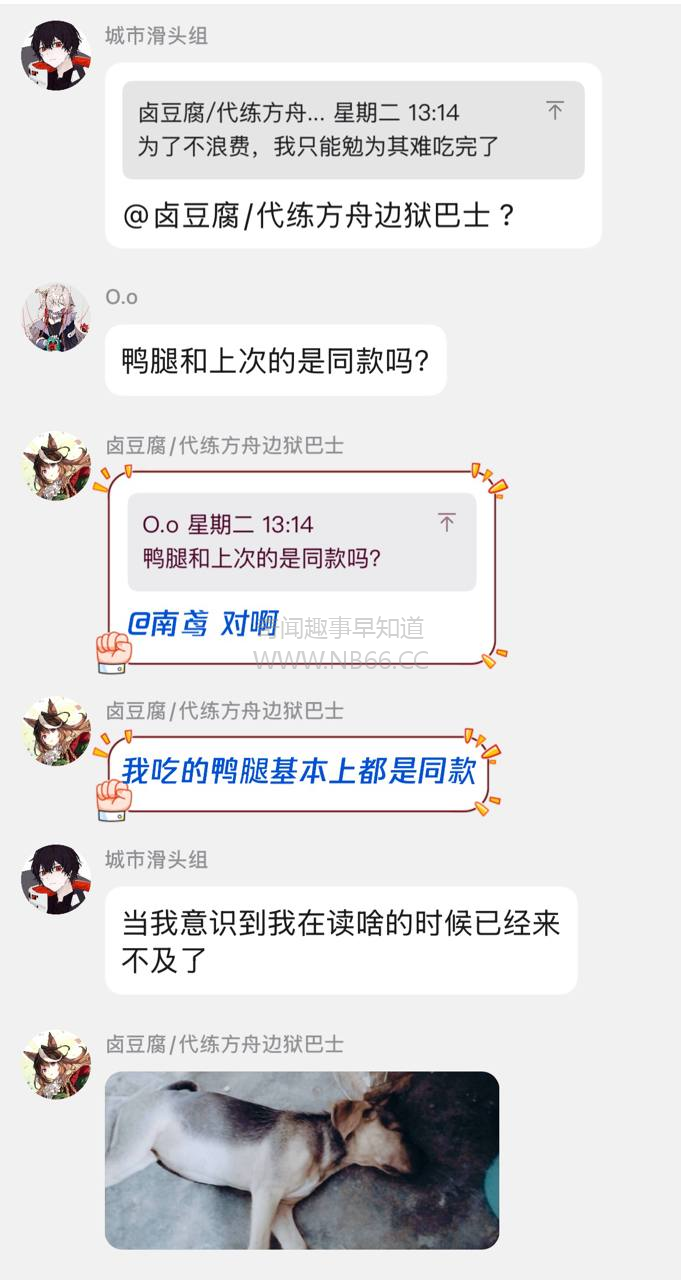The width and height of the screenshot is (681, 1280).
Task: Tap the @南鸢 mention in the reply
Action: pyautogui.click(x=168, y=625)
